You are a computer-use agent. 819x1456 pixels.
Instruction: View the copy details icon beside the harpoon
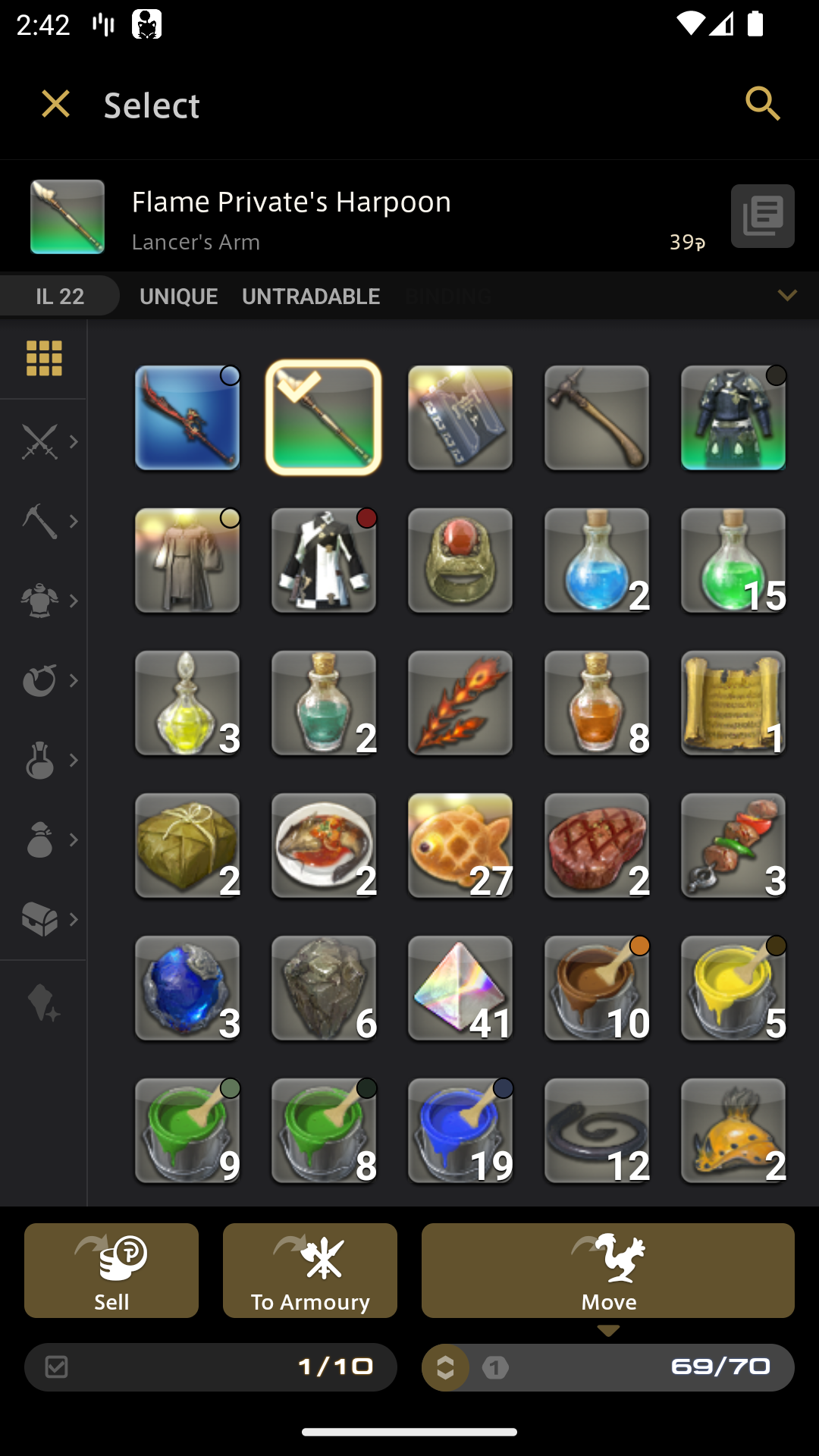point(762,216)
